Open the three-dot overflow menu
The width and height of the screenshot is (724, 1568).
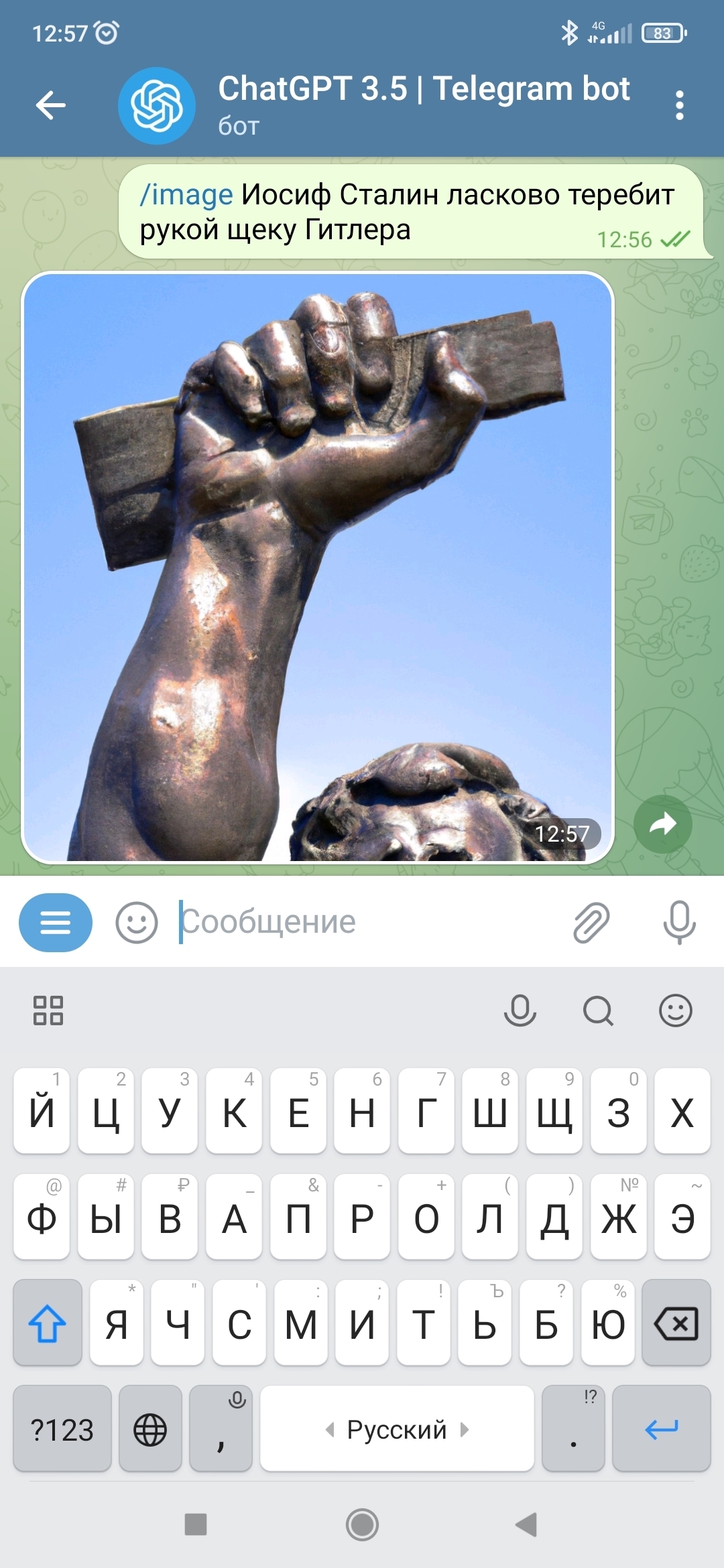tap(679, 105)
